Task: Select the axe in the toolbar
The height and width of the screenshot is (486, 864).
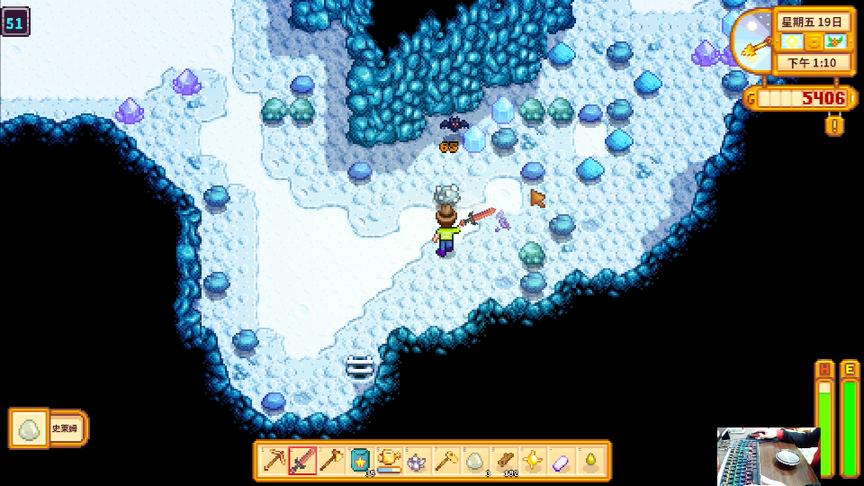Action: [331, 460]
